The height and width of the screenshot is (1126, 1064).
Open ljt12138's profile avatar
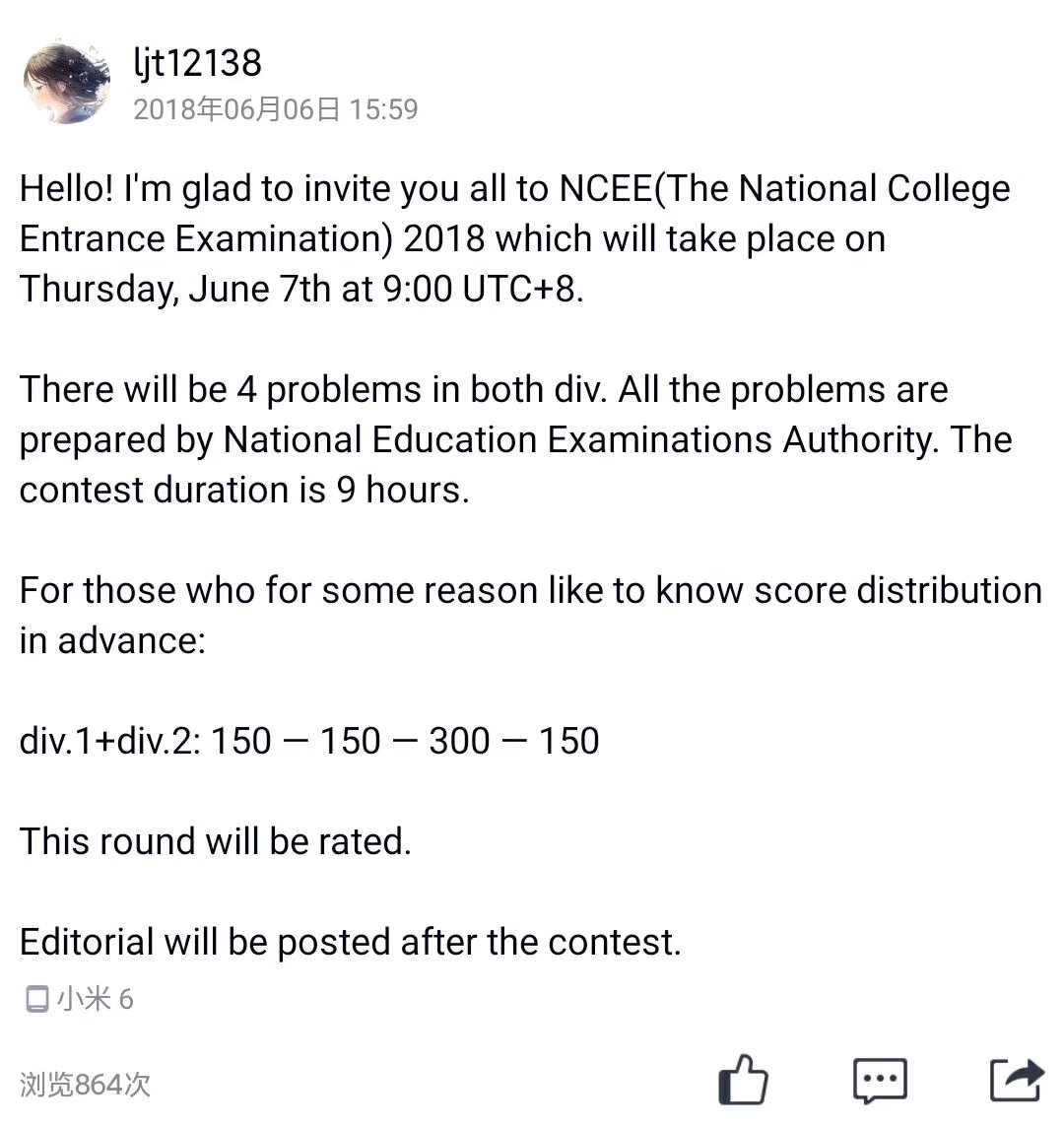(x=67, y=84)
